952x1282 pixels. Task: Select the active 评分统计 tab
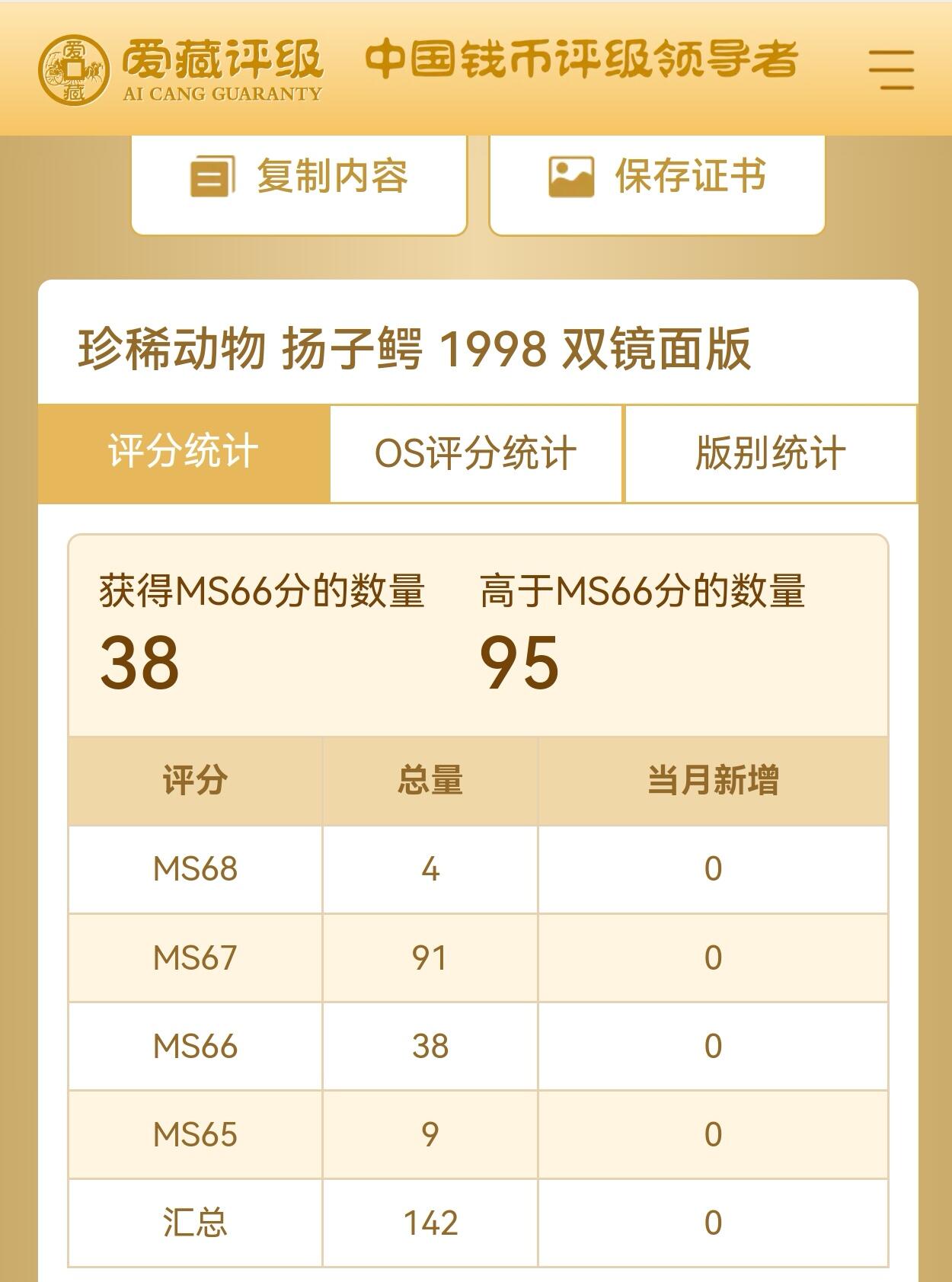tap(183, 453)
